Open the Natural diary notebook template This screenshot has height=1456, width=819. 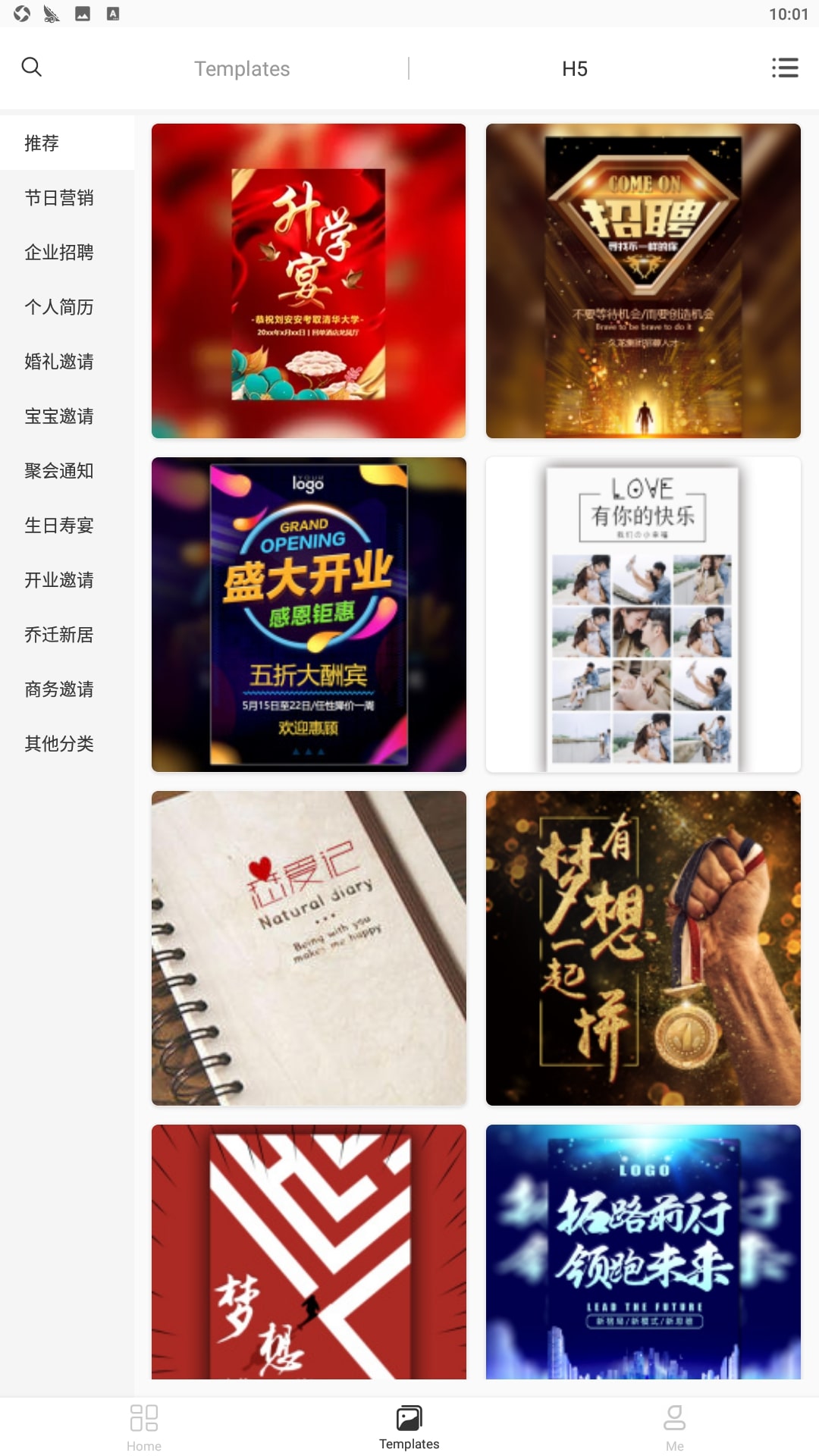[x=309, y=948]
